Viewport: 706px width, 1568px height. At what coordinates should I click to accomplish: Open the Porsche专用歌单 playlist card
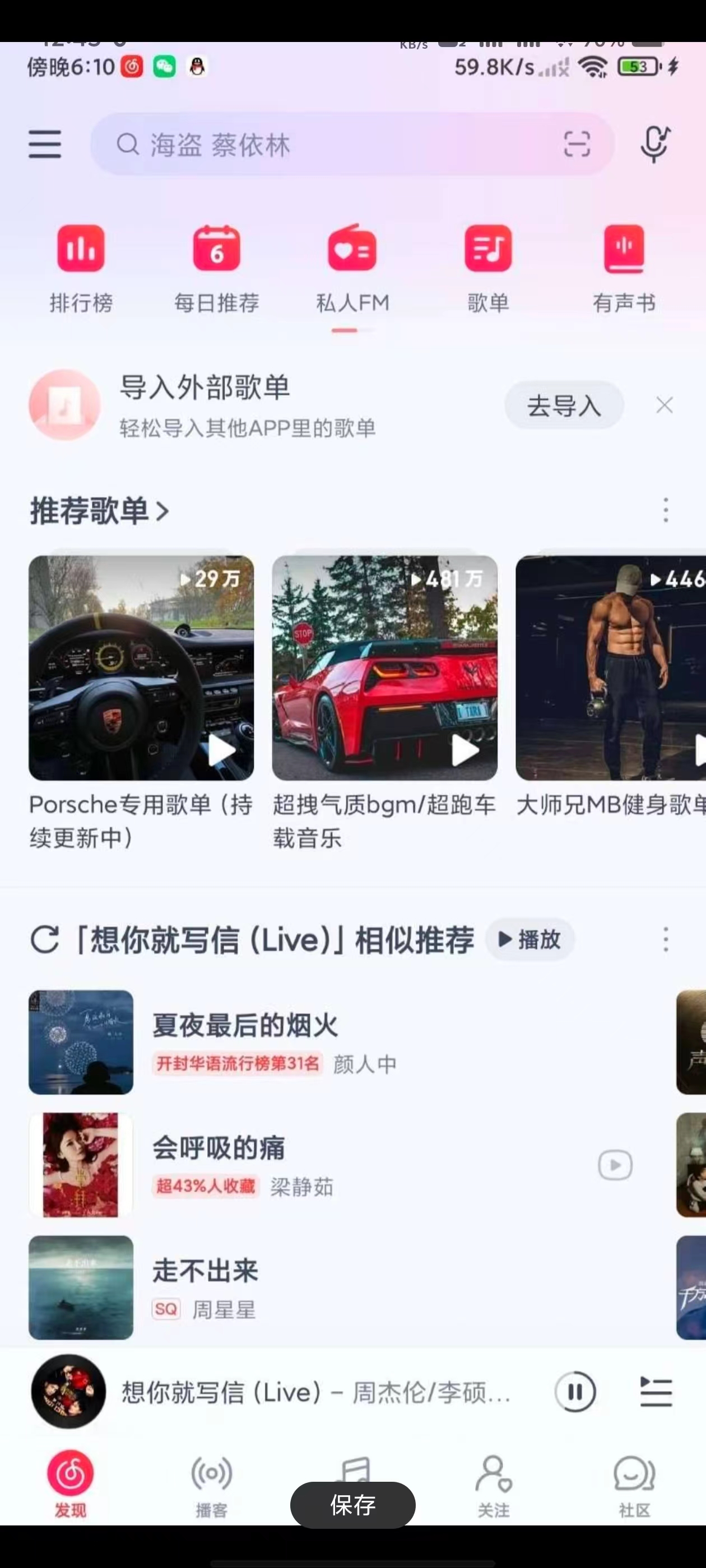tap(141, 668)
